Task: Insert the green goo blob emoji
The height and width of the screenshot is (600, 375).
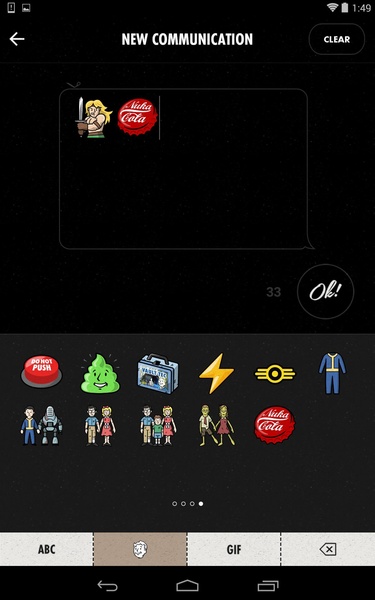Action: [100, 373]
